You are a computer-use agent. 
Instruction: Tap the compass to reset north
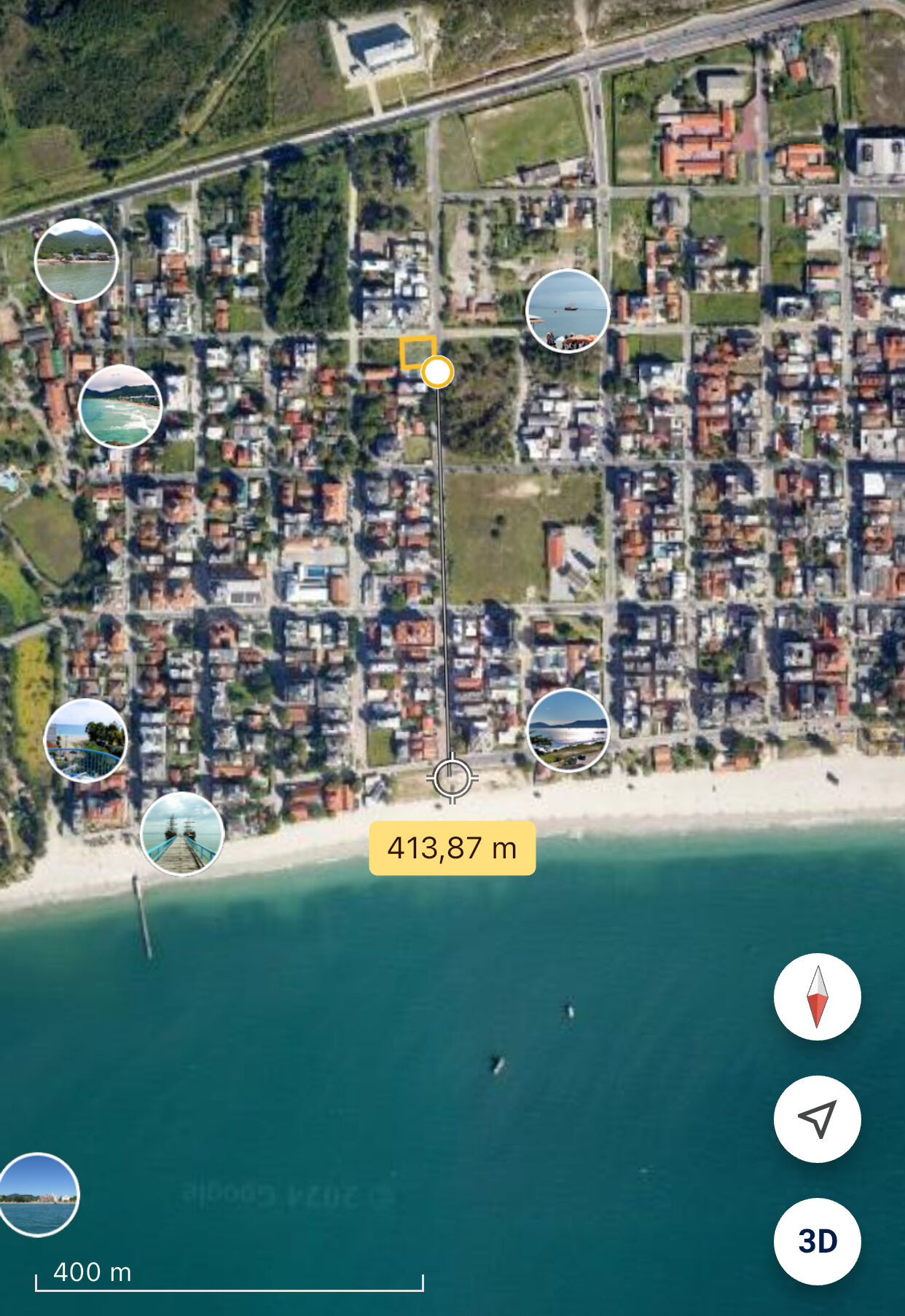click(x=817, y=996)
